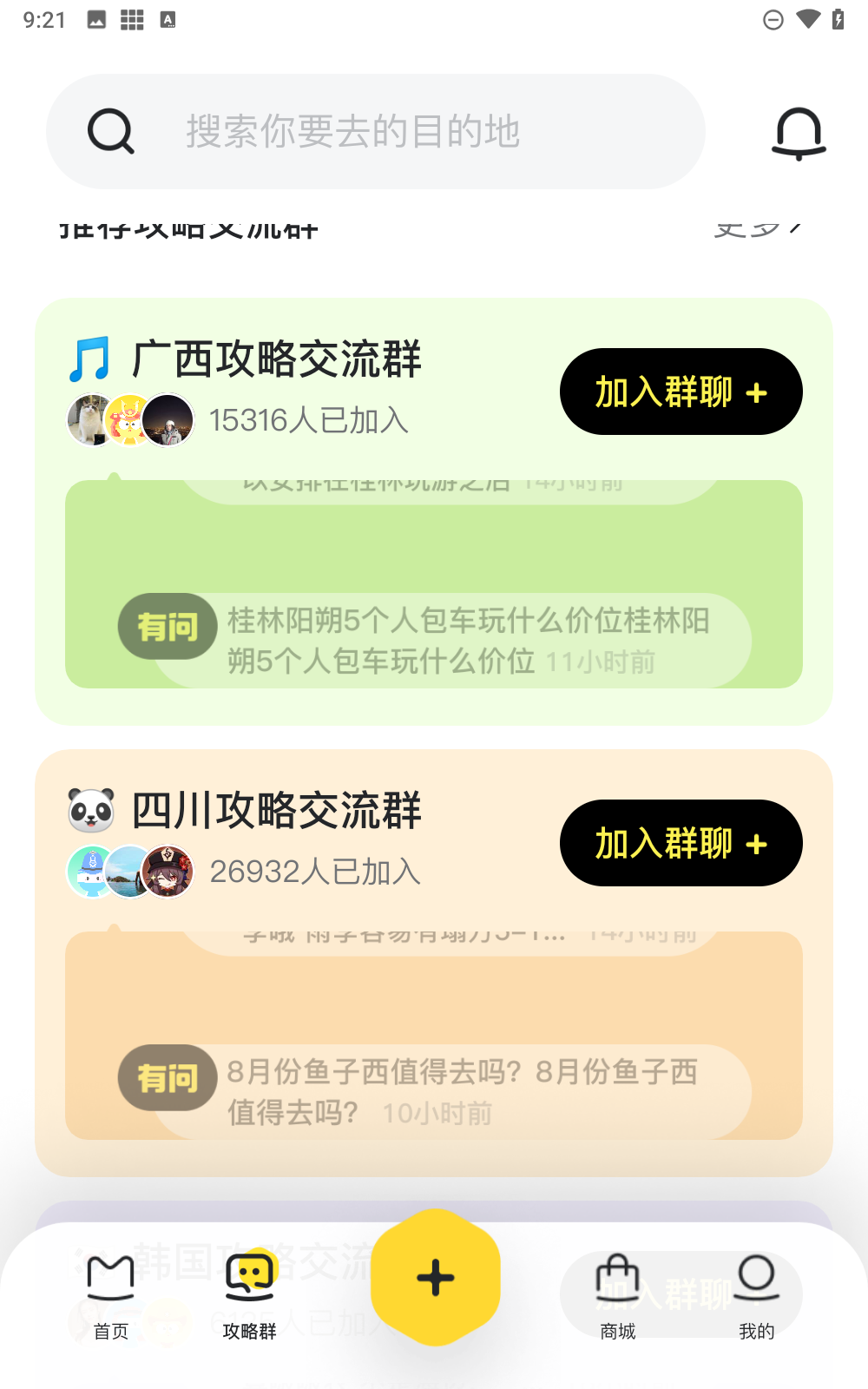Tap the panda emoji on 四川攻略交流群
The width and height of the screenshot is (868, 1389).
pos(90,808)
